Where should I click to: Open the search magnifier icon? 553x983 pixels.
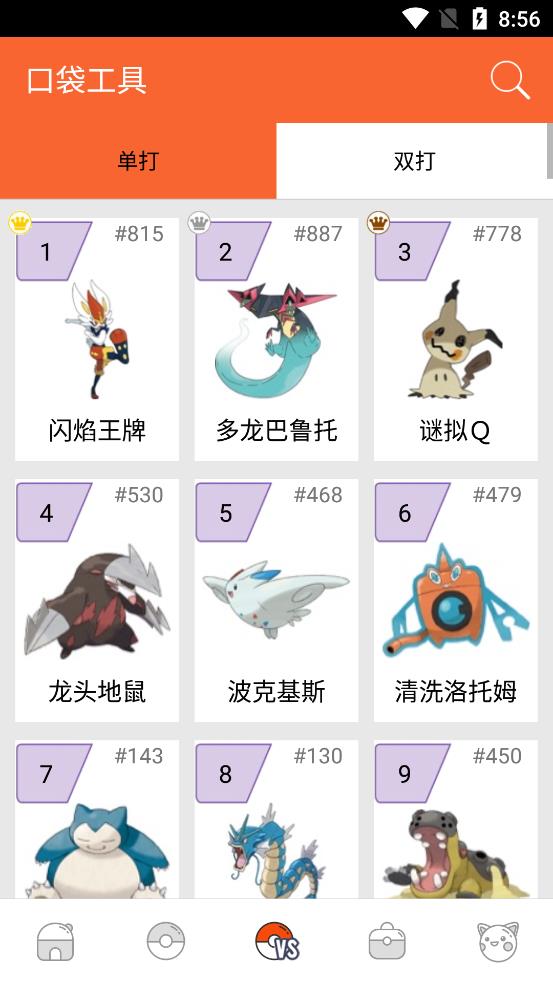[510, 80]
